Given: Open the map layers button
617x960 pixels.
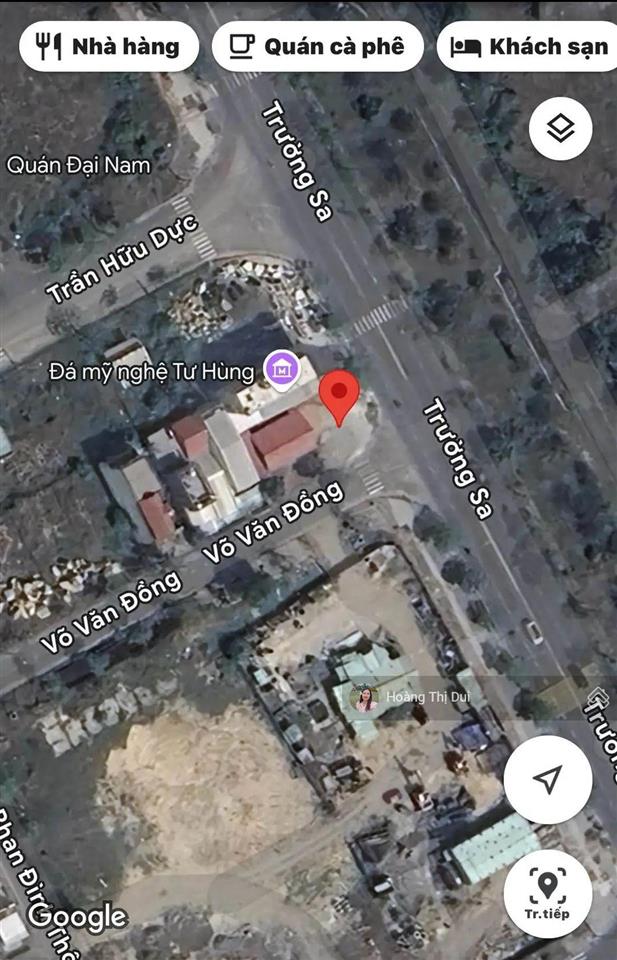Looking at the screenshot, I should [x=560, y=129].
